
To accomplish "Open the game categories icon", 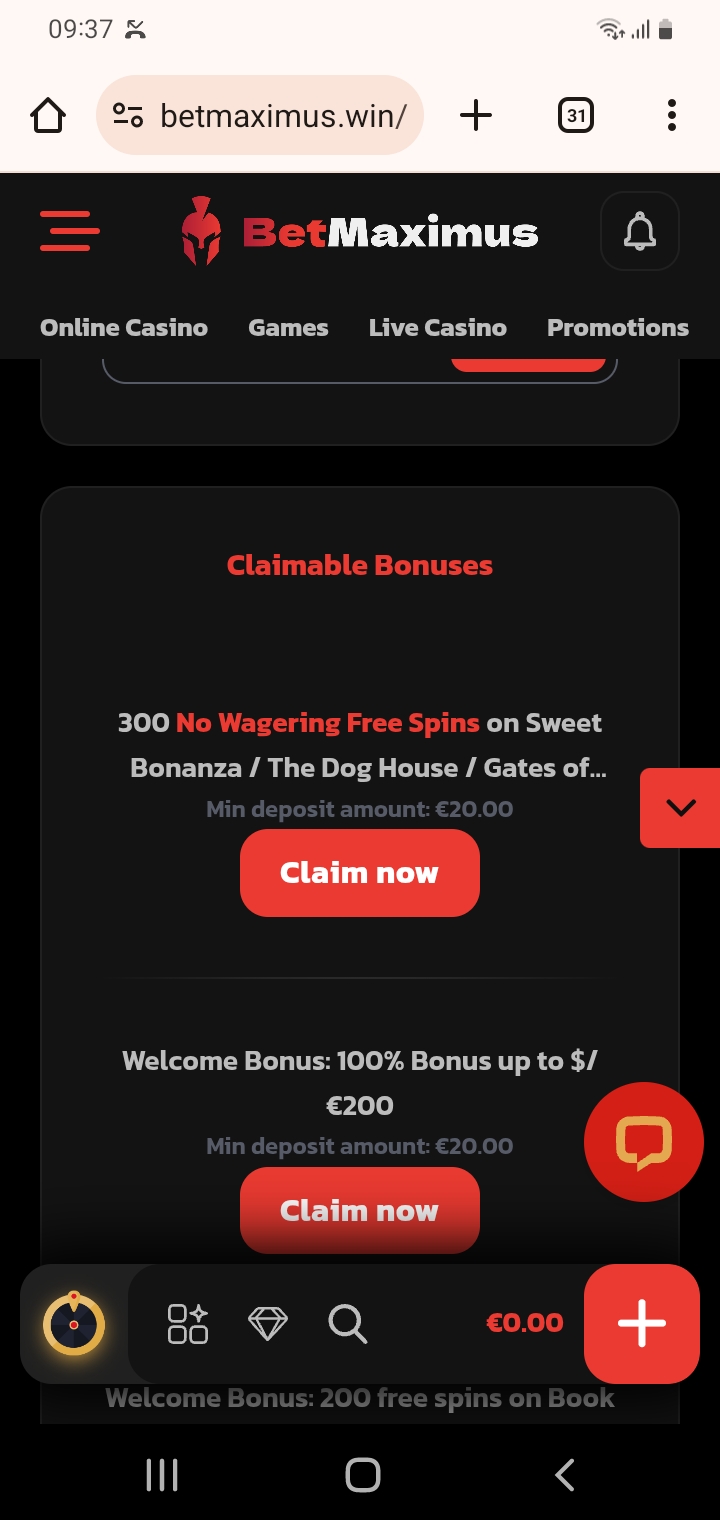I will click(x=188, y=1324).
